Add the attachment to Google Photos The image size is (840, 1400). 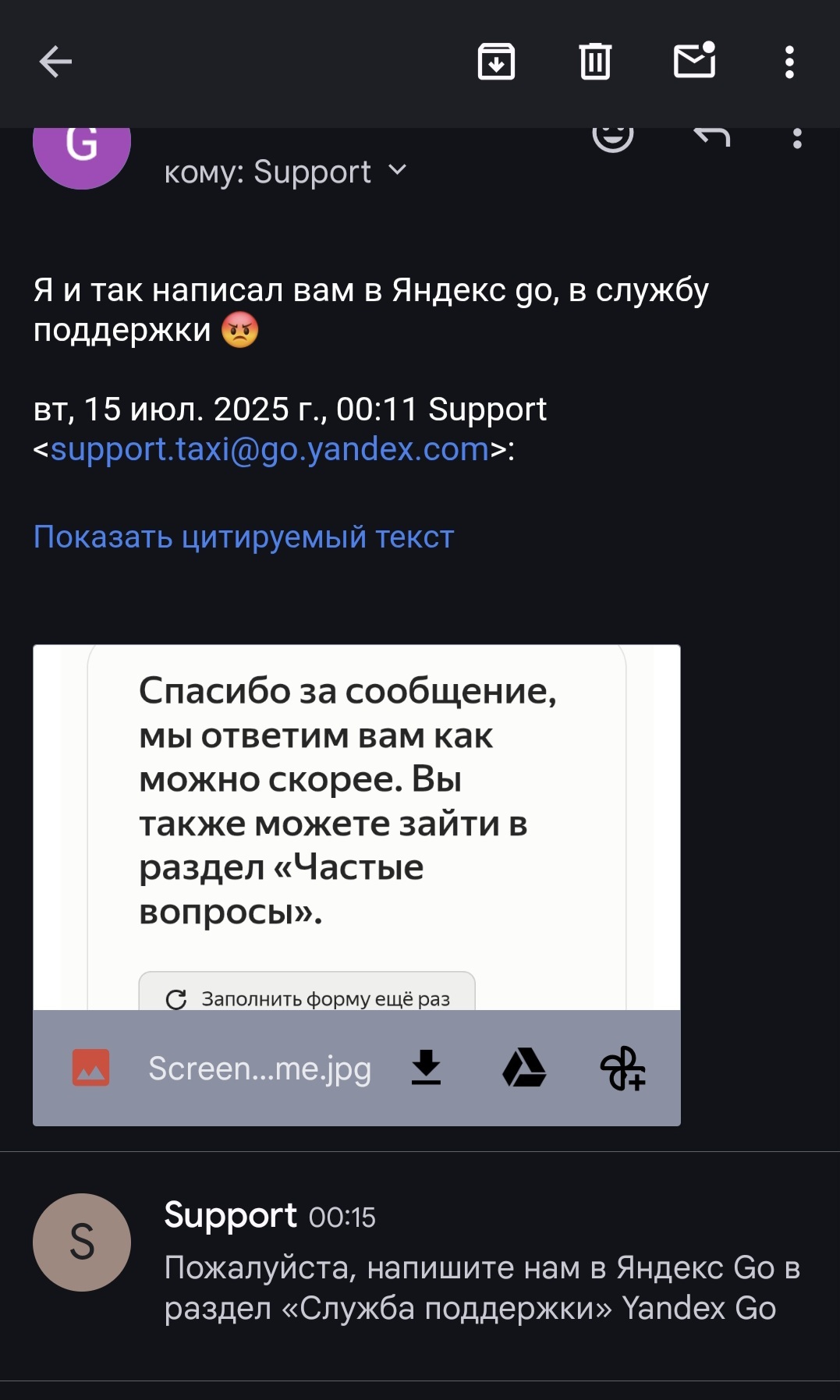[x=622, y=1068]
